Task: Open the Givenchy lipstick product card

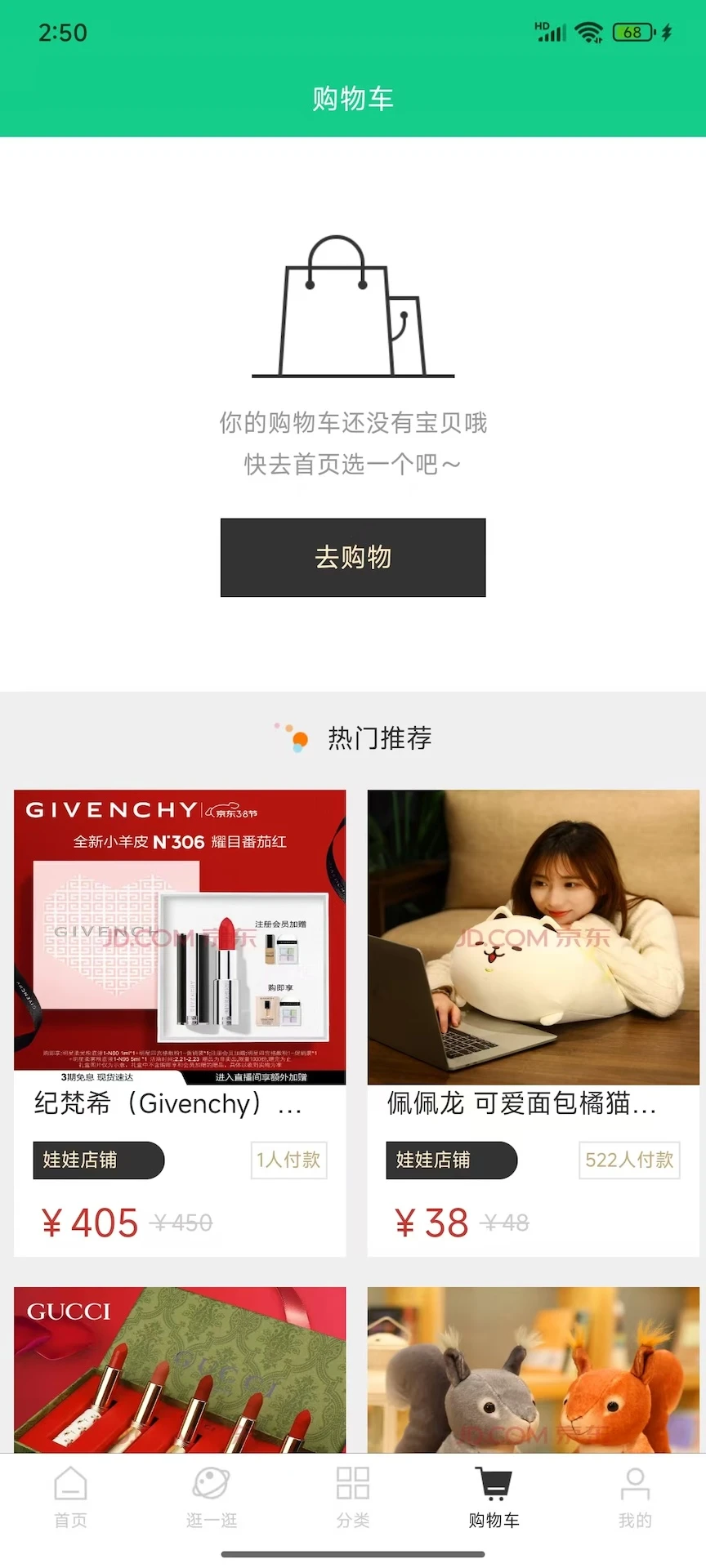Action: click(180, 937)
